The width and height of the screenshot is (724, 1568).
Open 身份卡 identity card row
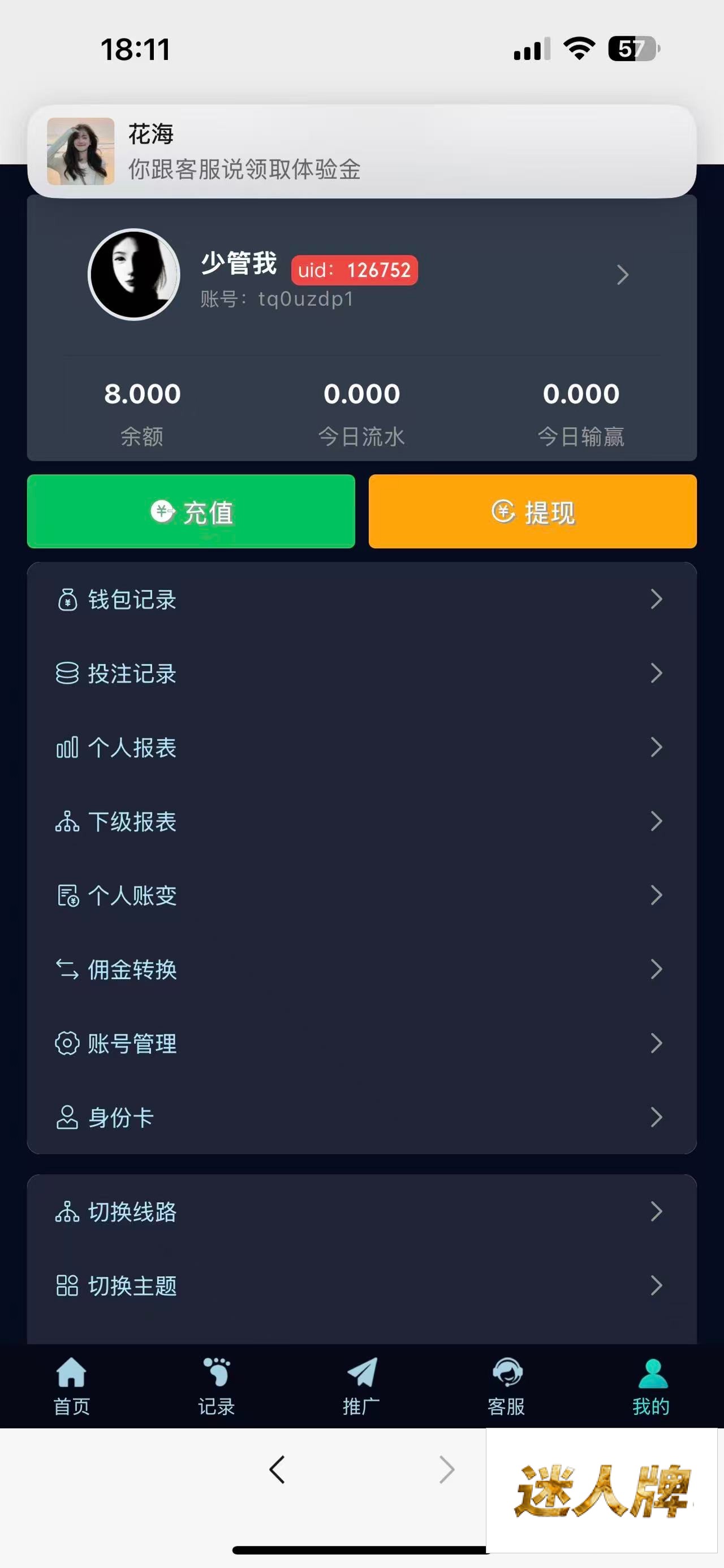pyautogui.click(x=361, y=1117)
